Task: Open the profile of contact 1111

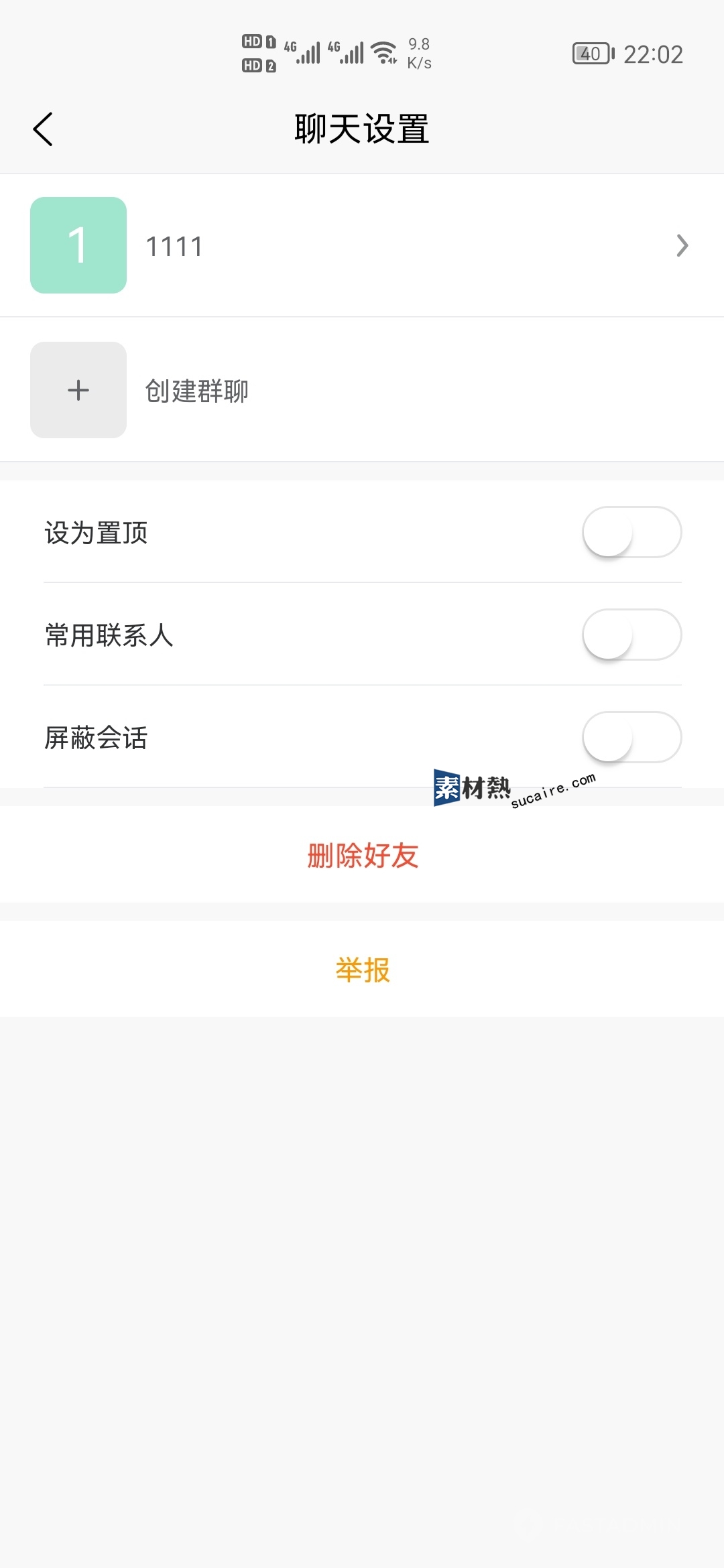Action: [362, 245]
